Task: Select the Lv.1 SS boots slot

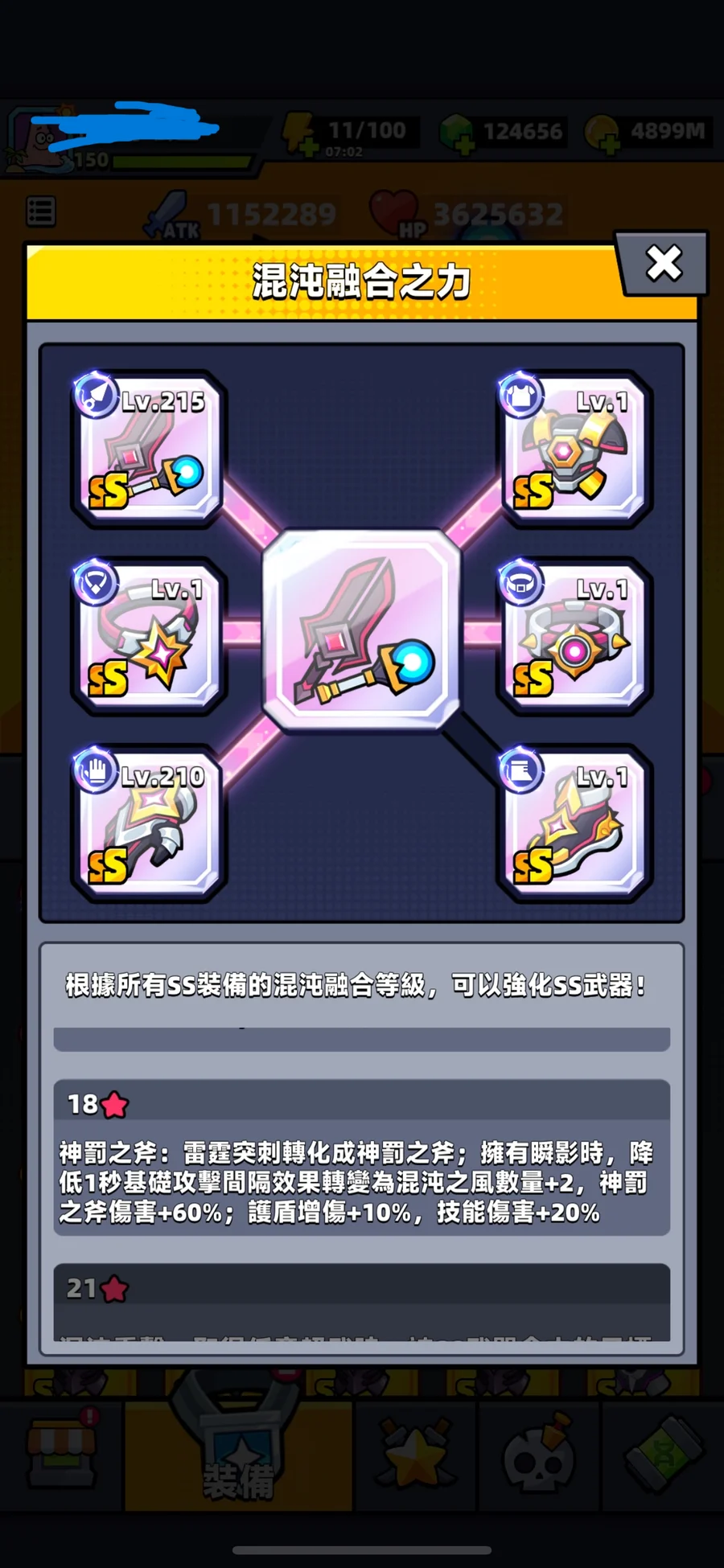Action: coord(574,823)
